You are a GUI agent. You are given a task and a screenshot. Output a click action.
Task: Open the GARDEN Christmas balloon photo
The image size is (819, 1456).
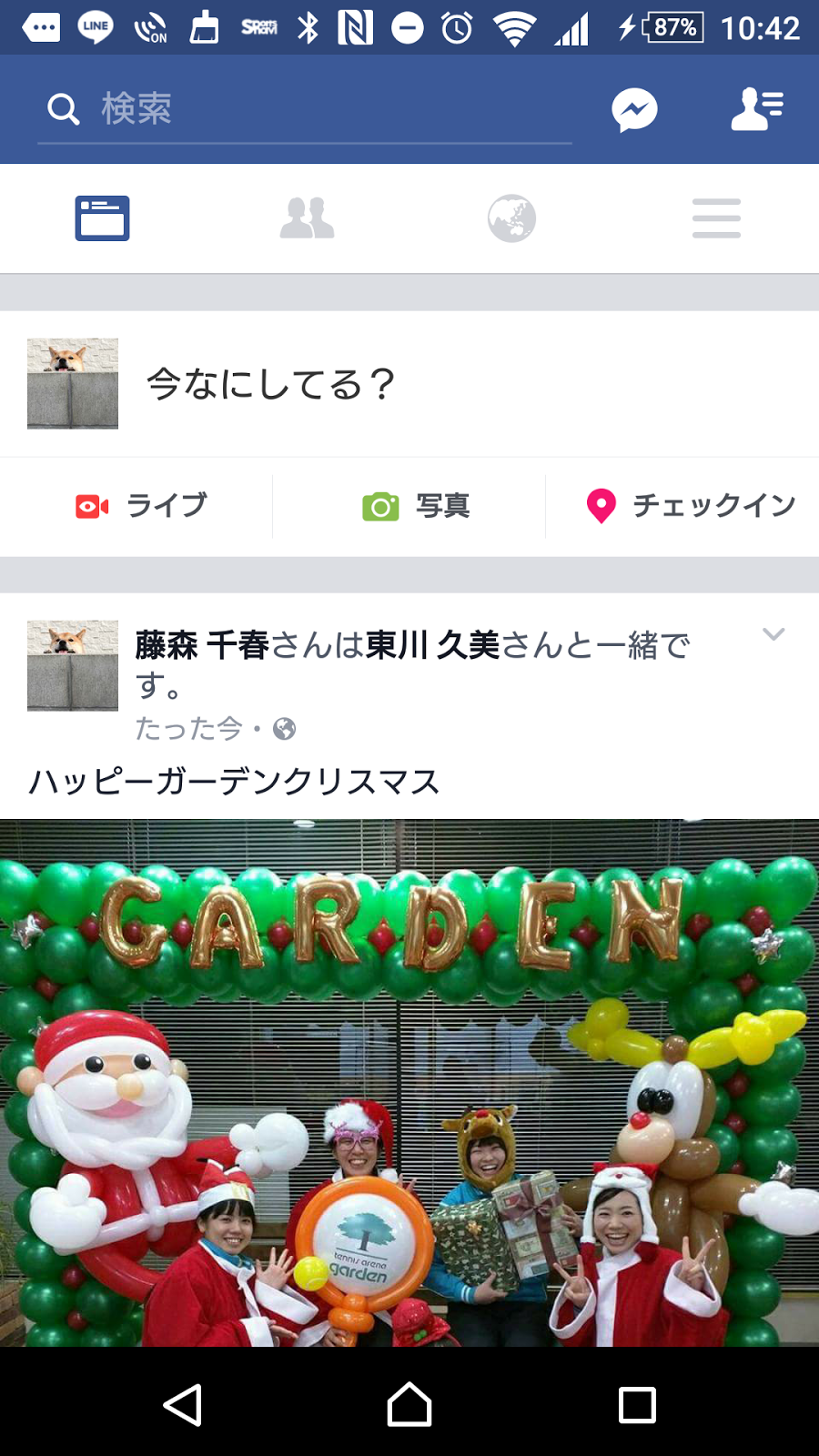click(x=409, y=1083)
